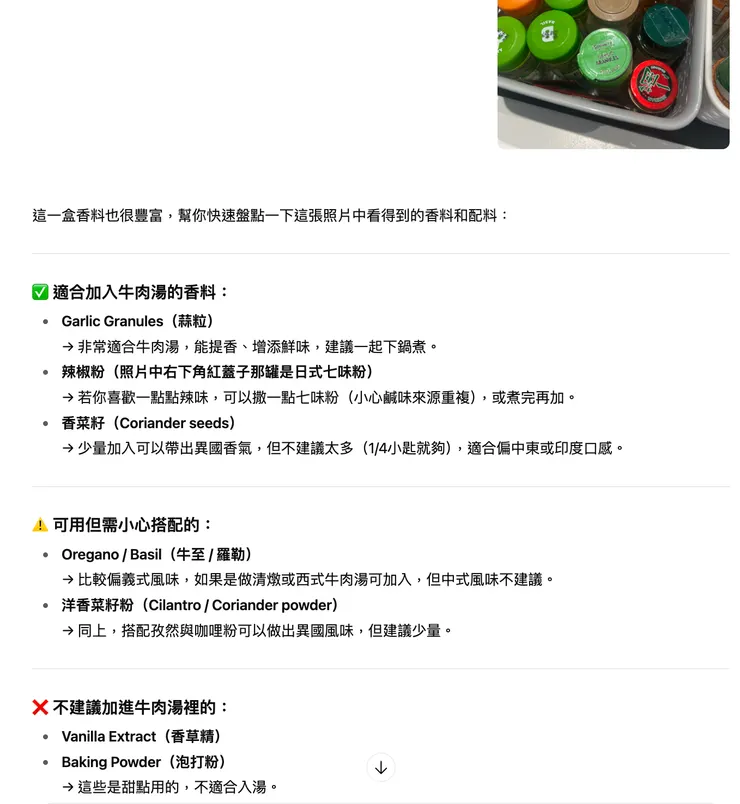Select the Oregano / Basil（牛至 / 羅勒）entry
The image size is (740, 804).
[160, 553]
